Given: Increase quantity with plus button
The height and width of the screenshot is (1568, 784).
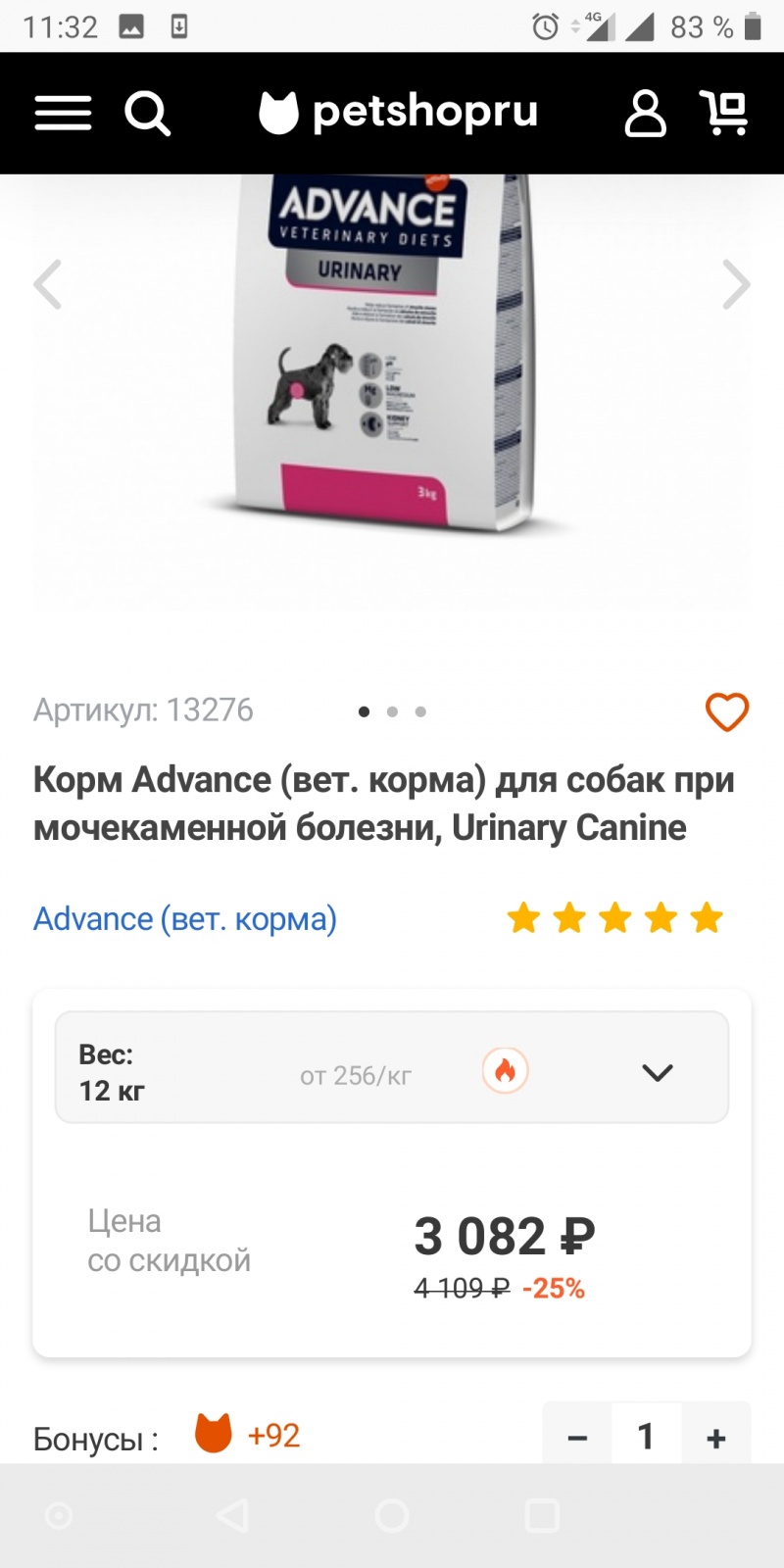Looking at the screenshot, I should tap(716, 1438).
